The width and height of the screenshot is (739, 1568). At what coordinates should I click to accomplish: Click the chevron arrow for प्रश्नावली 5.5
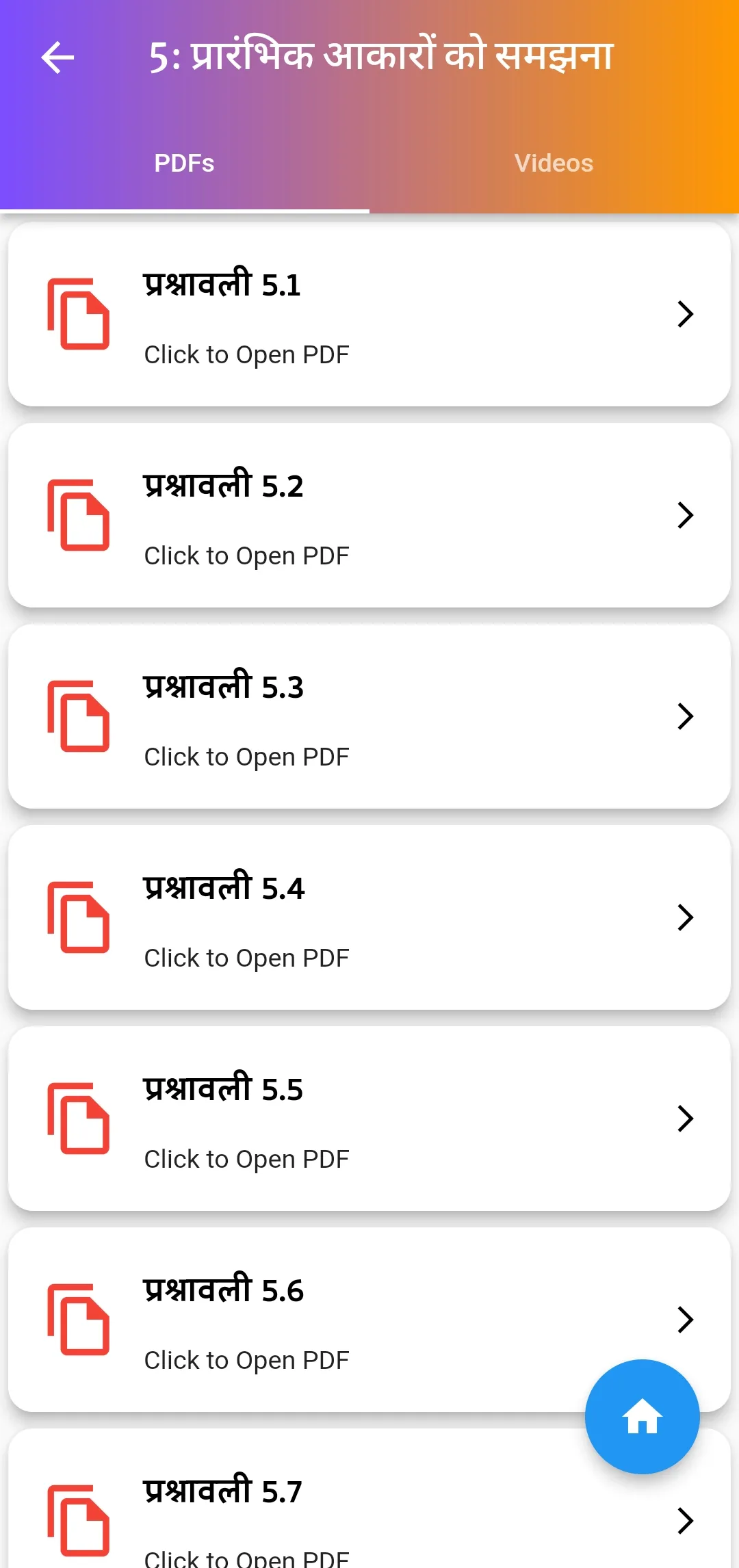tap(686, 1119)
